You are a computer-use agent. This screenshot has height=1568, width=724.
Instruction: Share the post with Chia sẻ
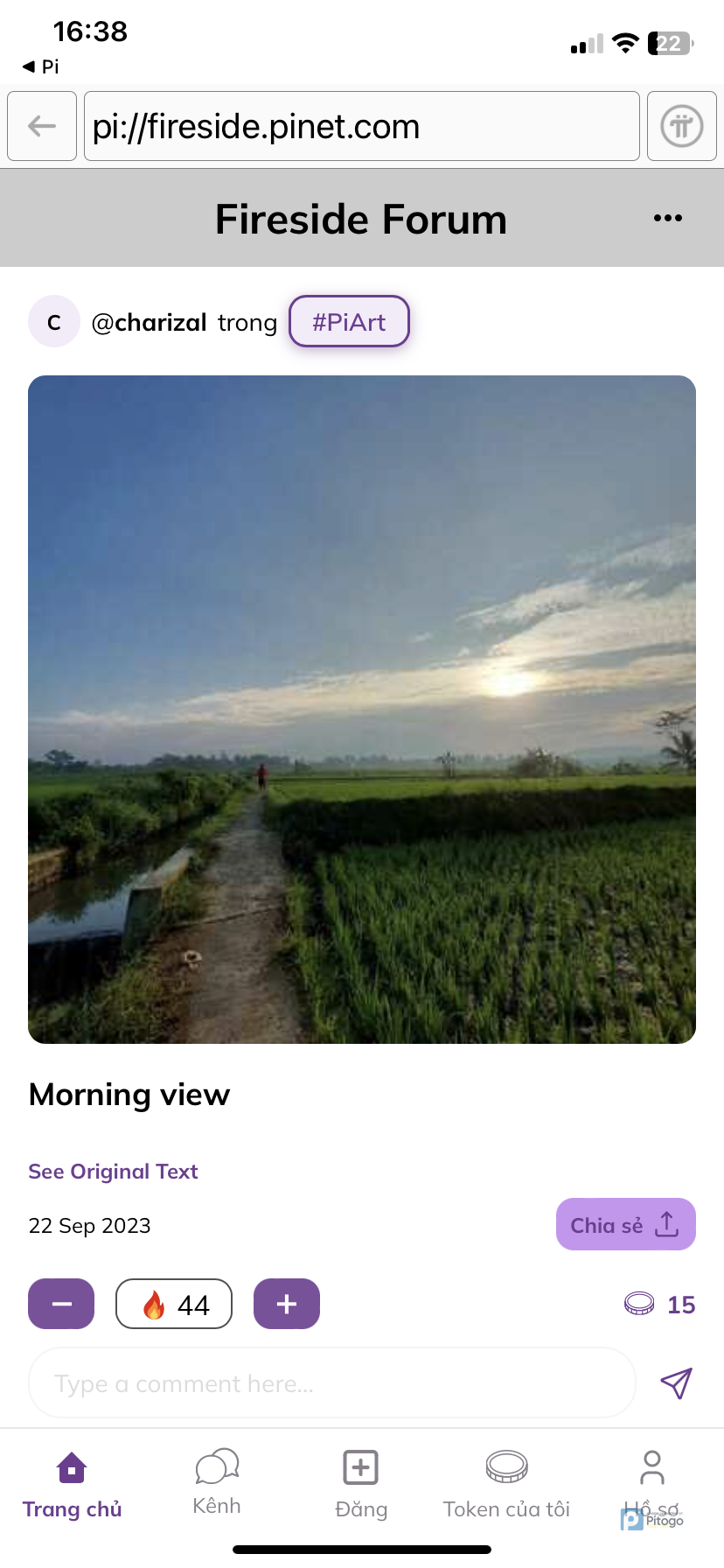(625, 1224)
